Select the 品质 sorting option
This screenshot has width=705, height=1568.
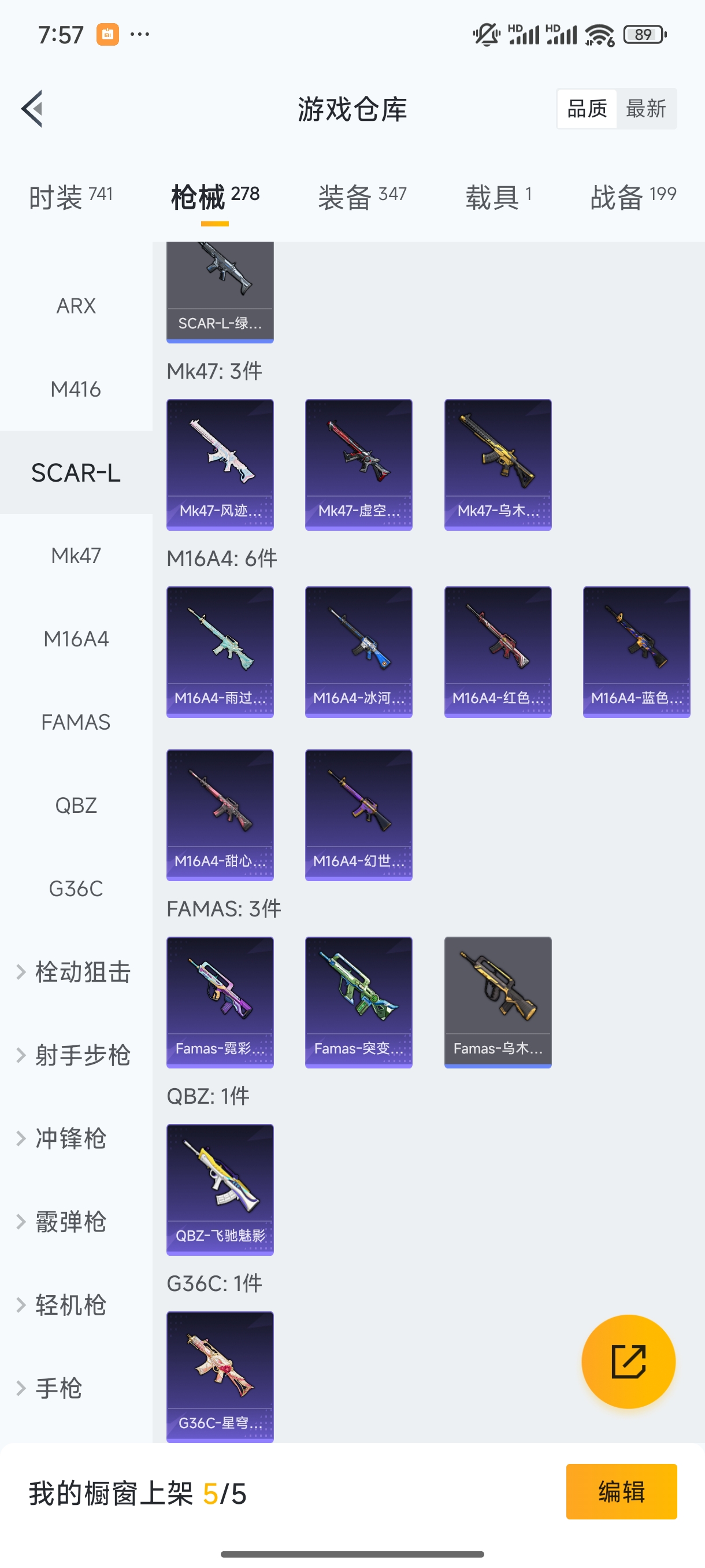coord(587,109)
